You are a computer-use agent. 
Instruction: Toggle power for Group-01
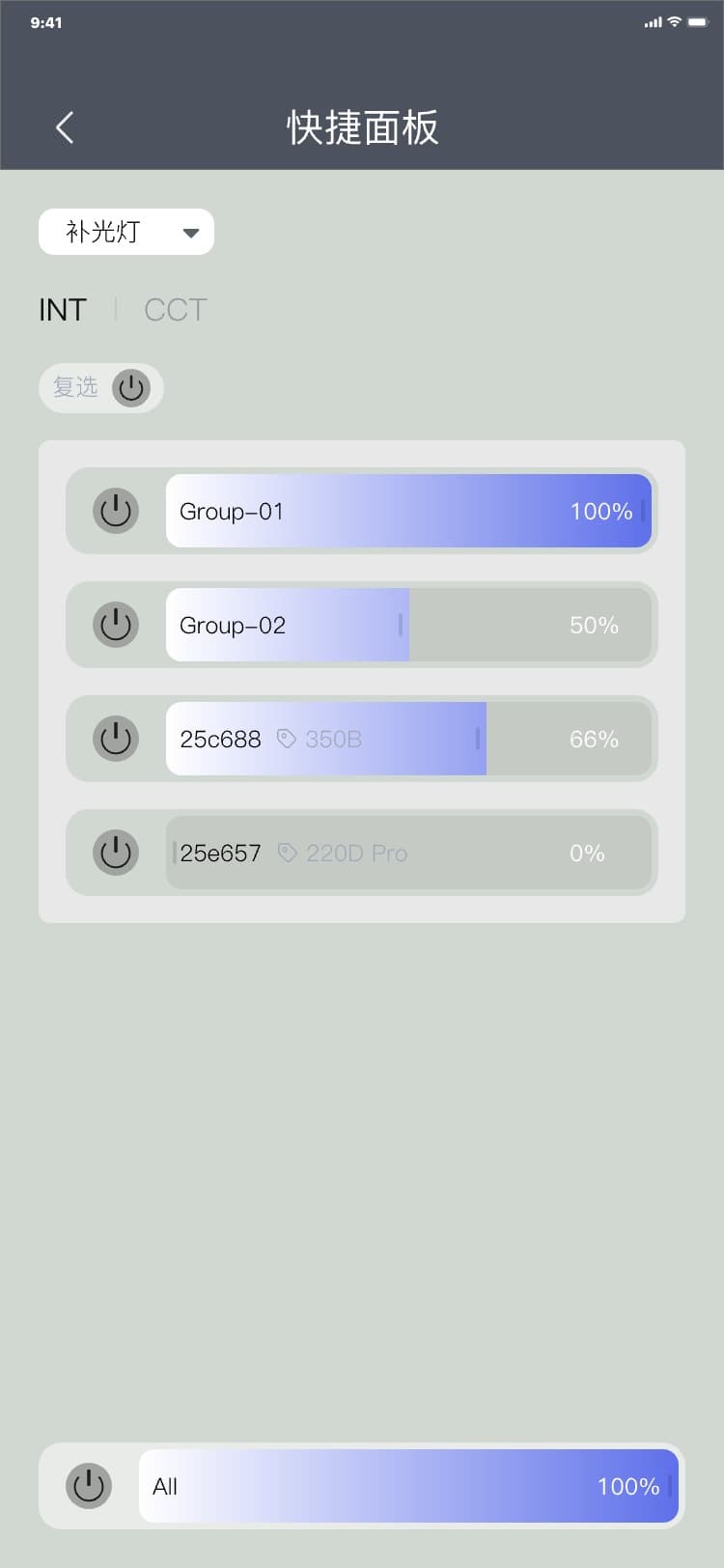click(x=116, y=511)
